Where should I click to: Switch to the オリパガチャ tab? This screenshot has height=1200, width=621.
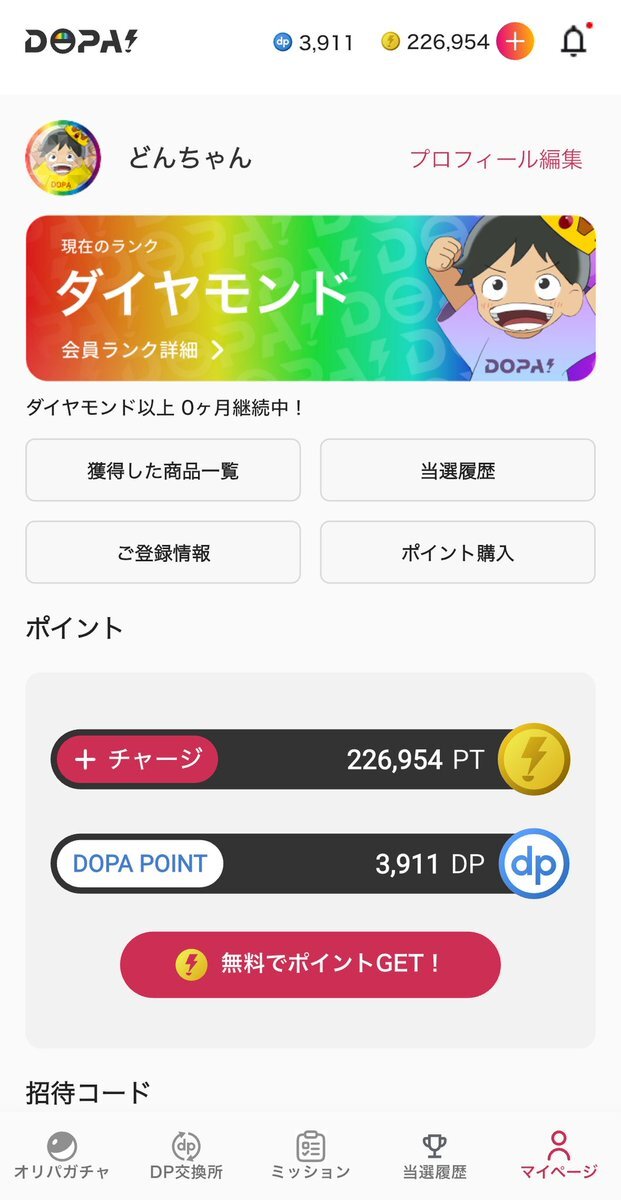tap(62, 1156)
